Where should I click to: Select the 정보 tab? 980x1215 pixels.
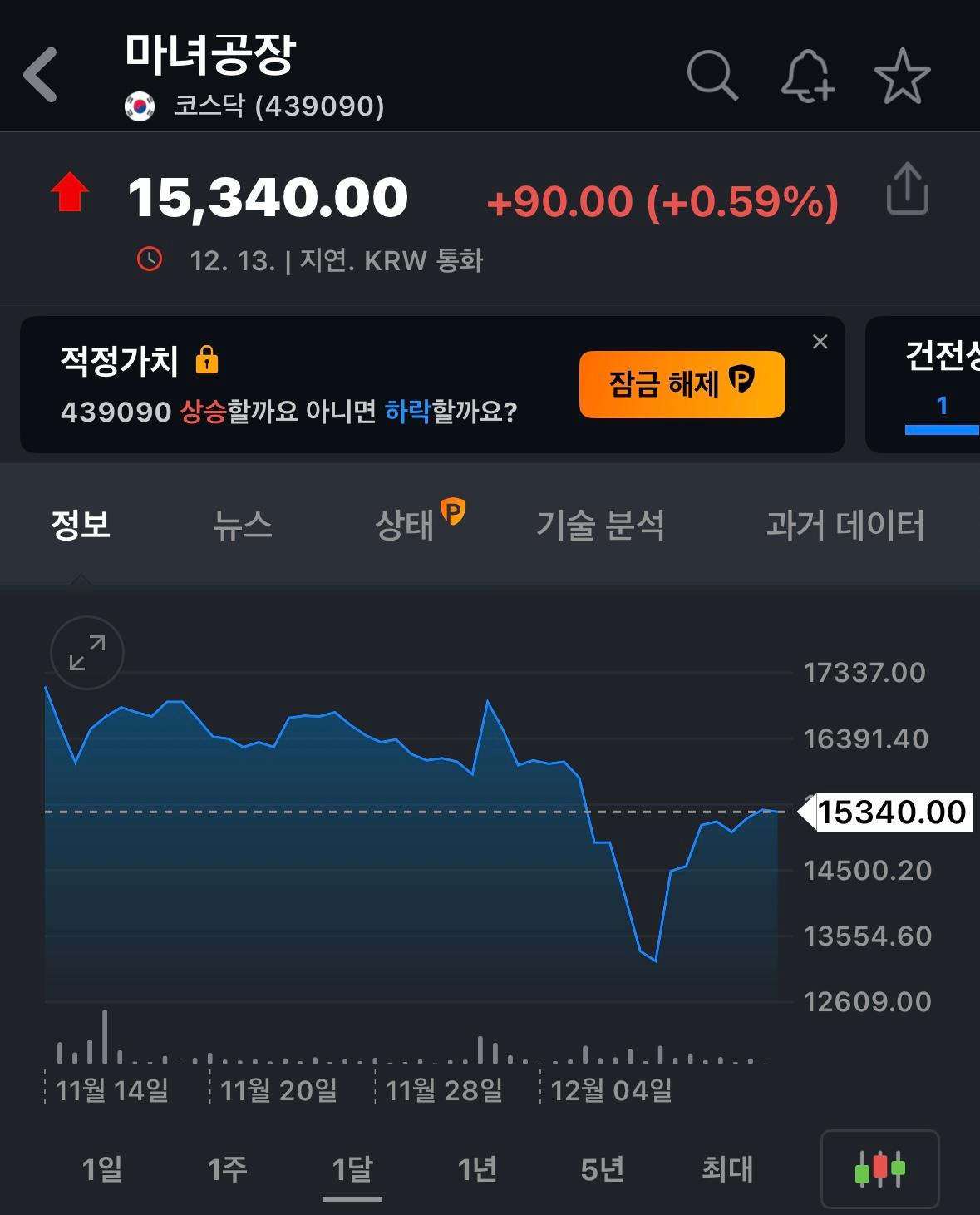tap(81, 525)
